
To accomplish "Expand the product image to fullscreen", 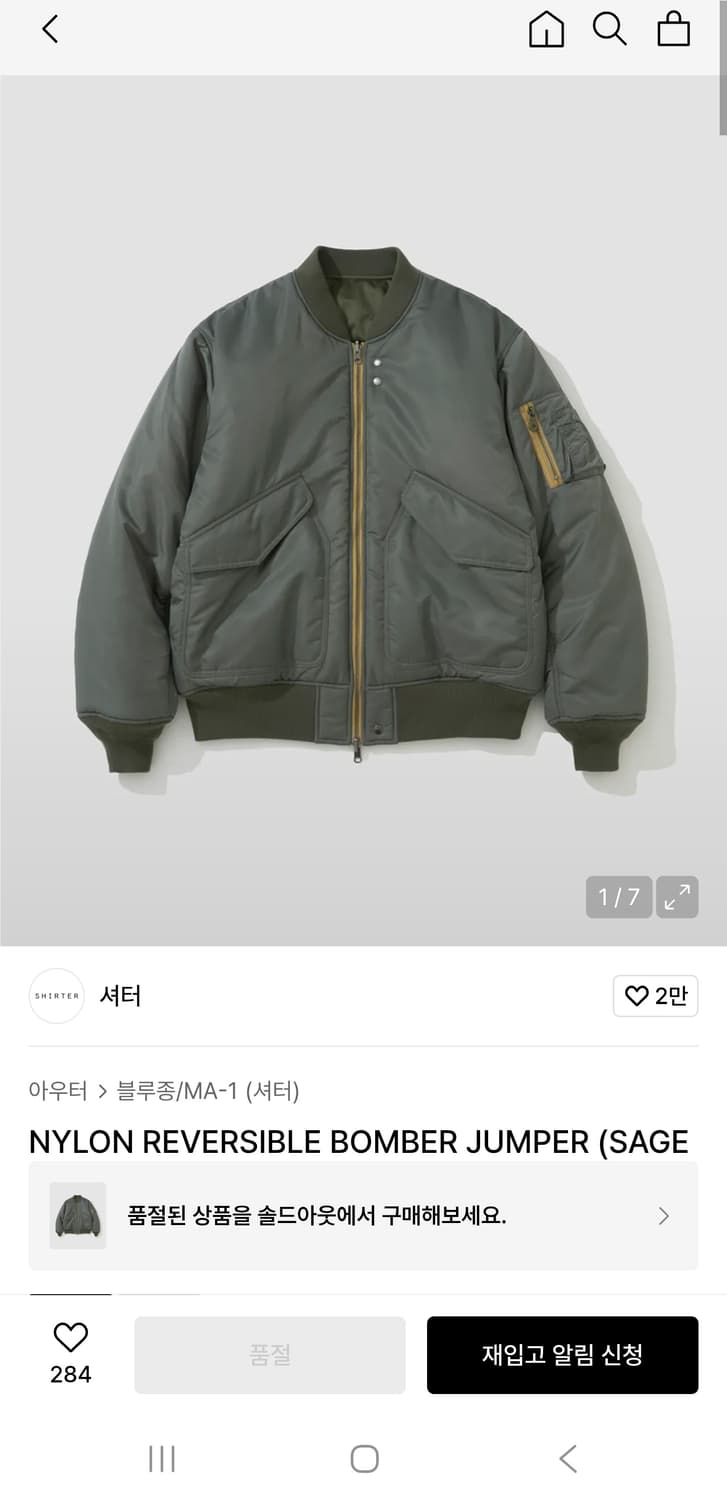I will point(677,897).
